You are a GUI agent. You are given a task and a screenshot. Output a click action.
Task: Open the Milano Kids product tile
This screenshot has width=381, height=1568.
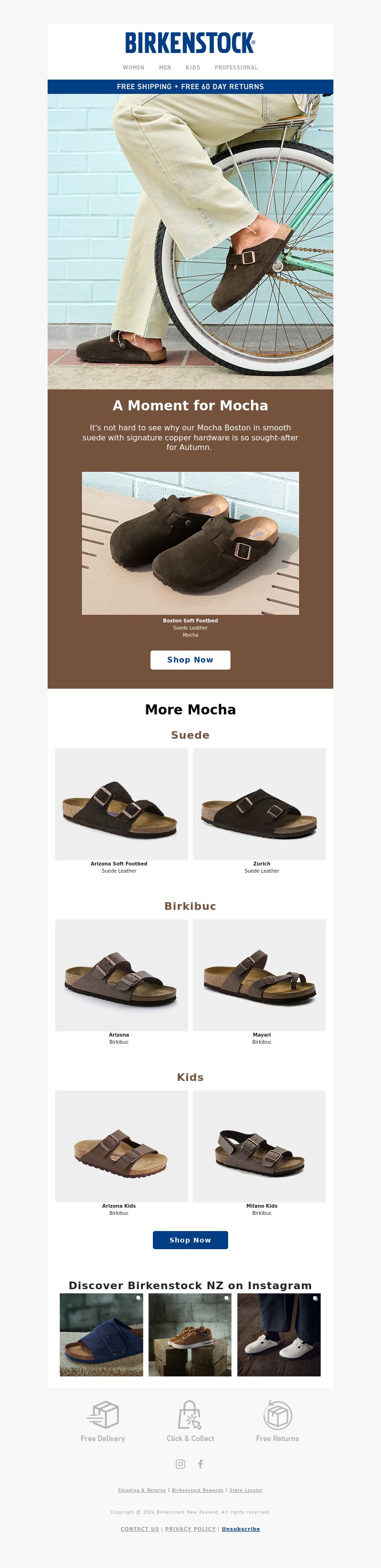[259, 1146]
